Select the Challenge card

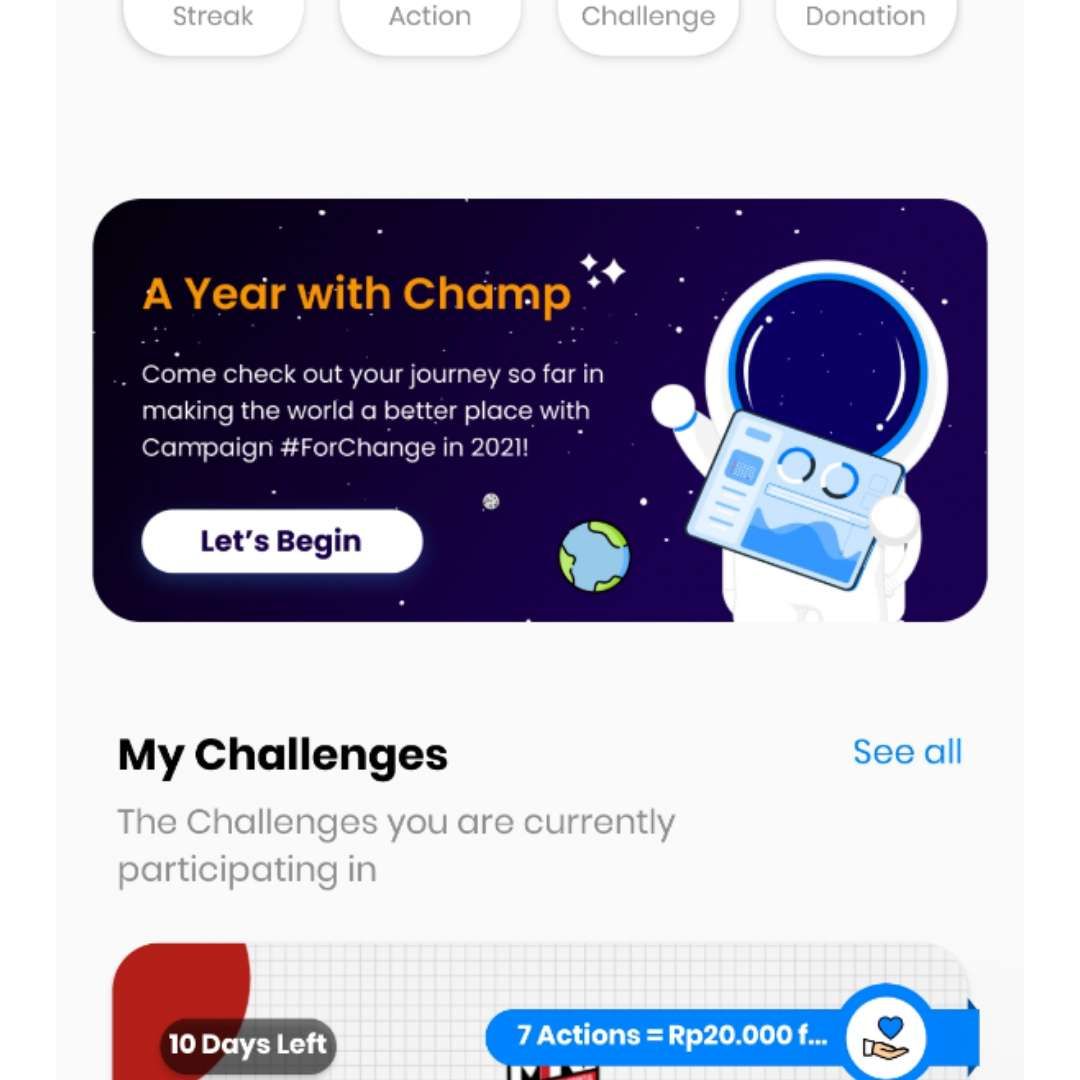(648, 20)
